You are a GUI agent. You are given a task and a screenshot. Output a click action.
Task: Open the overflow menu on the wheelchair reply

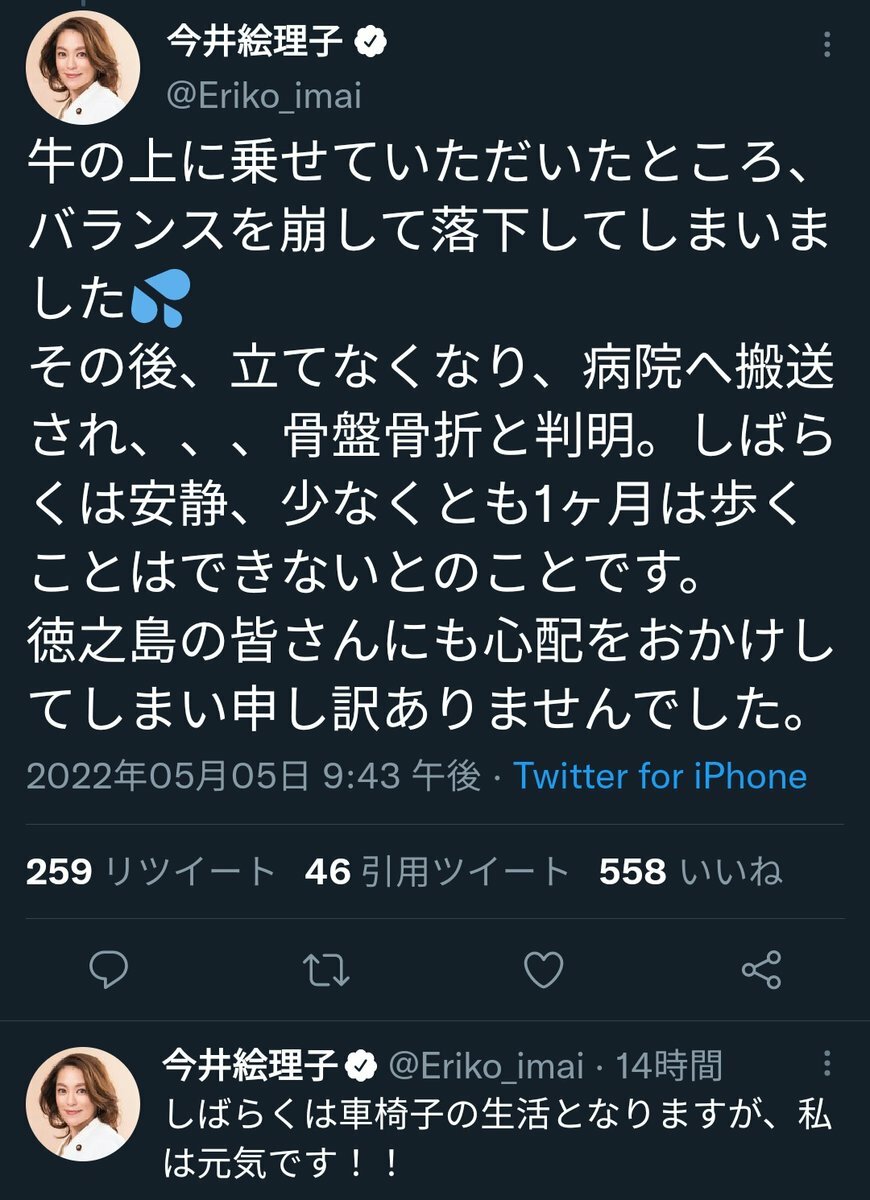[x=826, y=1064]
